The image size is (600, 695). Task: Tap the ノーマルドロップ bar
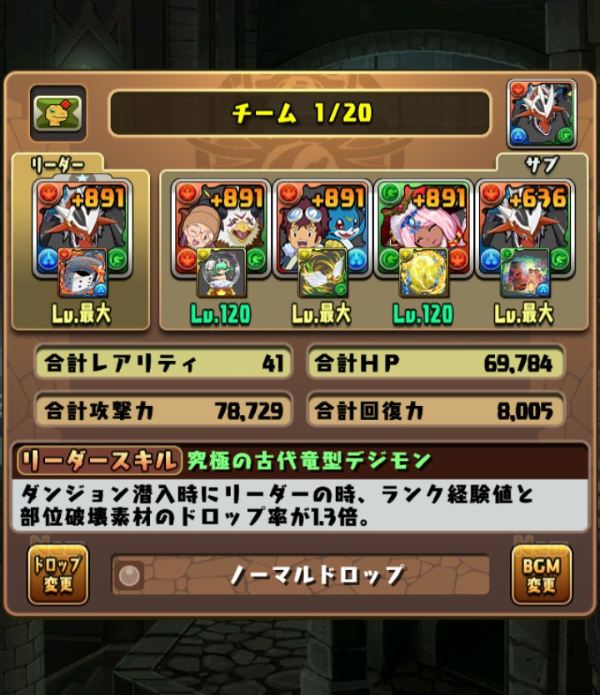click(x=300, y=575)
